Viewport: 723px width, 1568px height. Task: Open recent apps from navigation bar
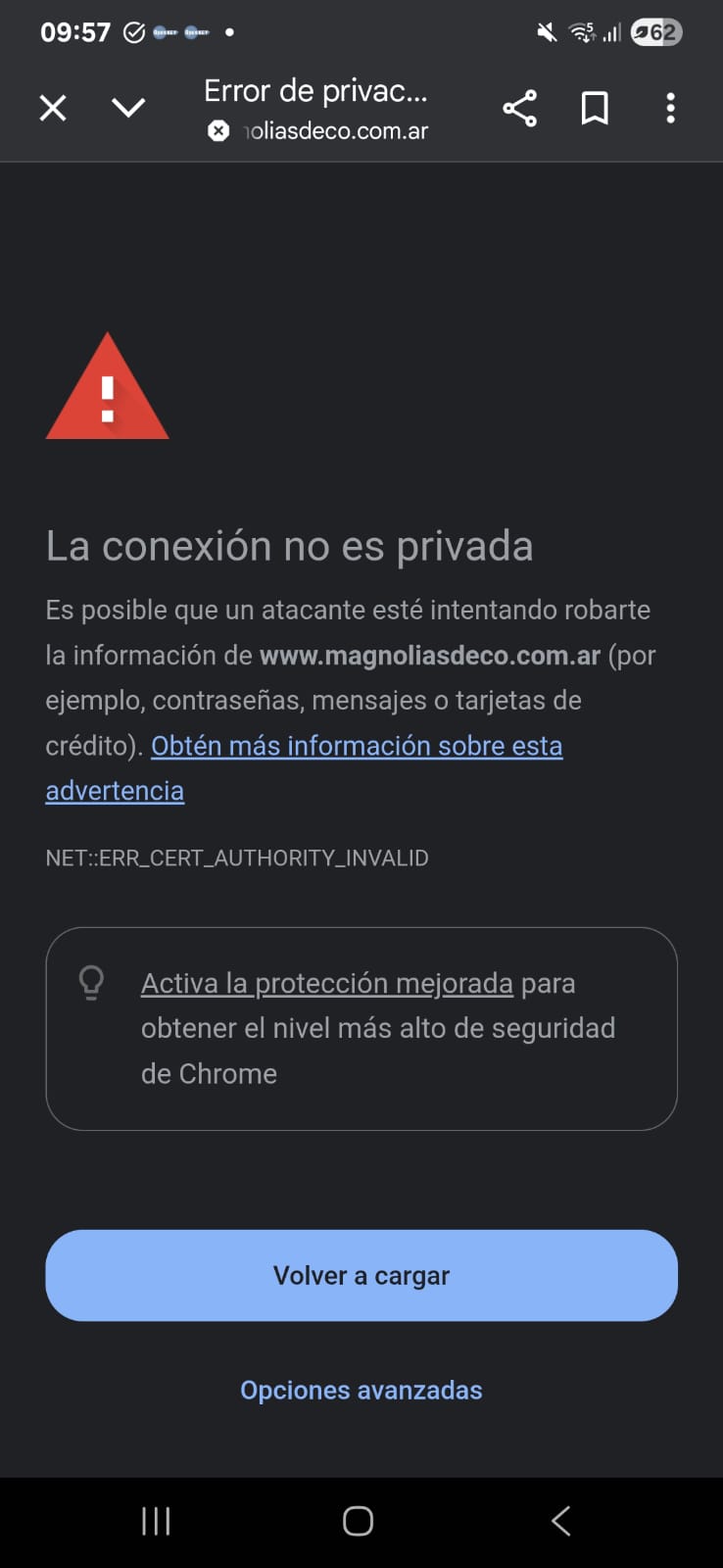156,1521
